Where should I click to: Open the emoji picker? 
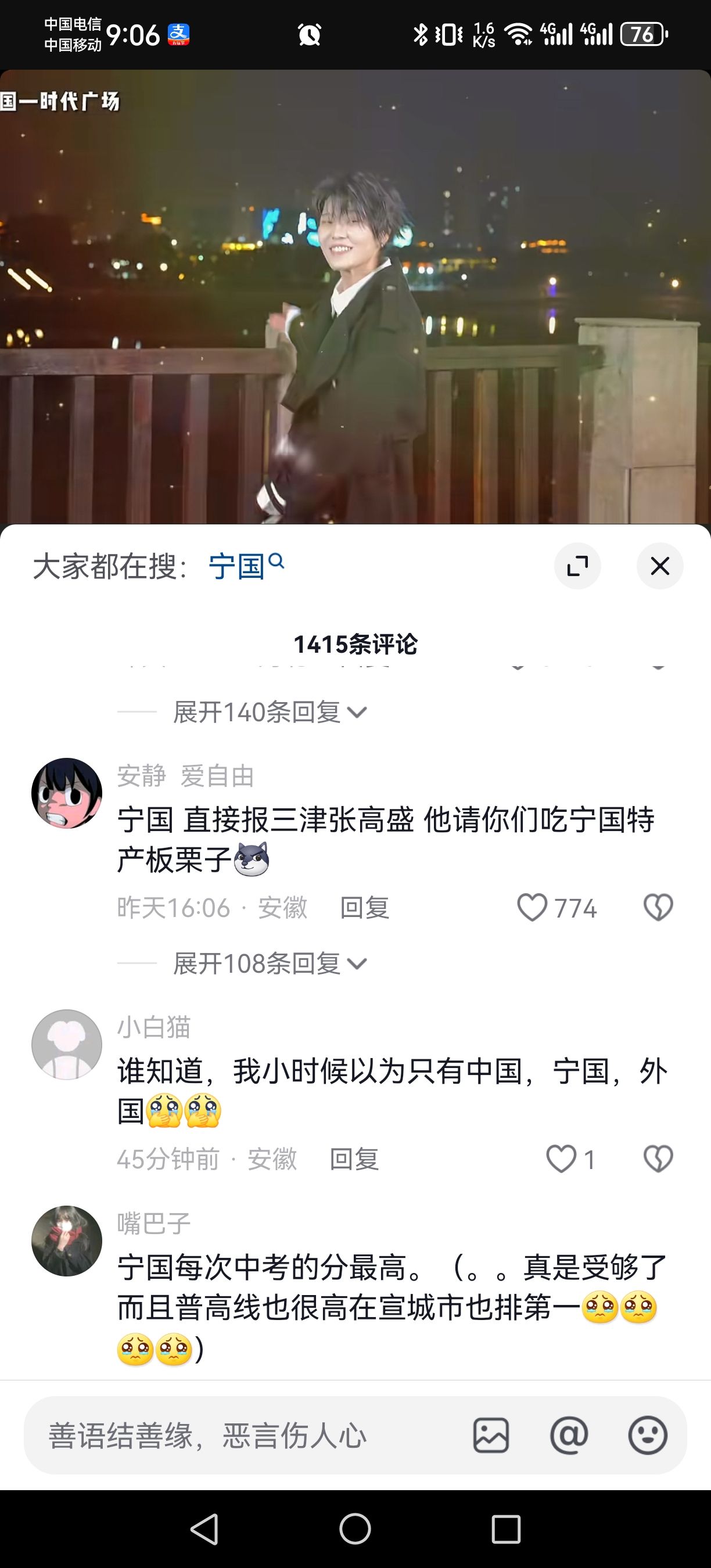tap(647, 1436)
